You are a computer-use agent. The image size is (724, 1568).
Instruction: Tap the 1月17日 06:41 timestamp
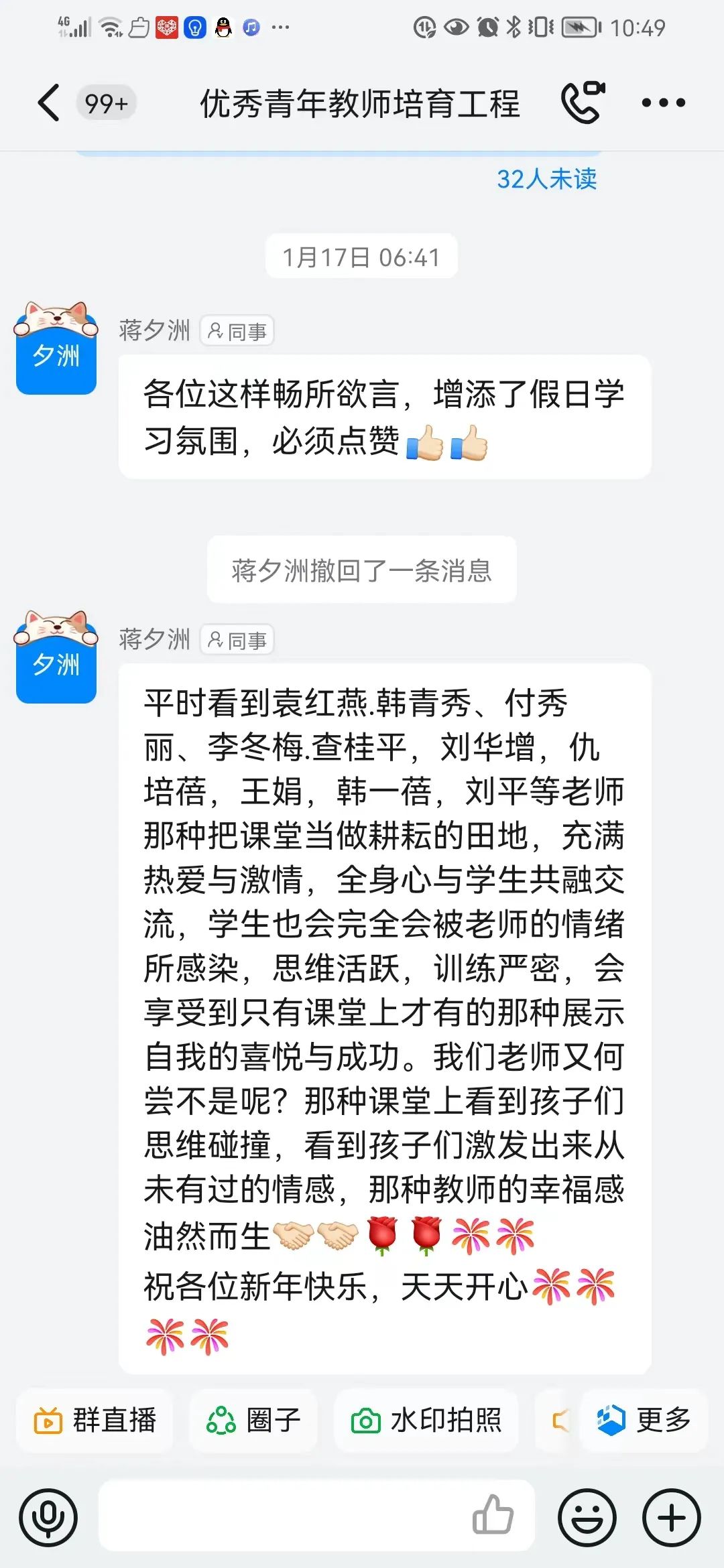361,257
